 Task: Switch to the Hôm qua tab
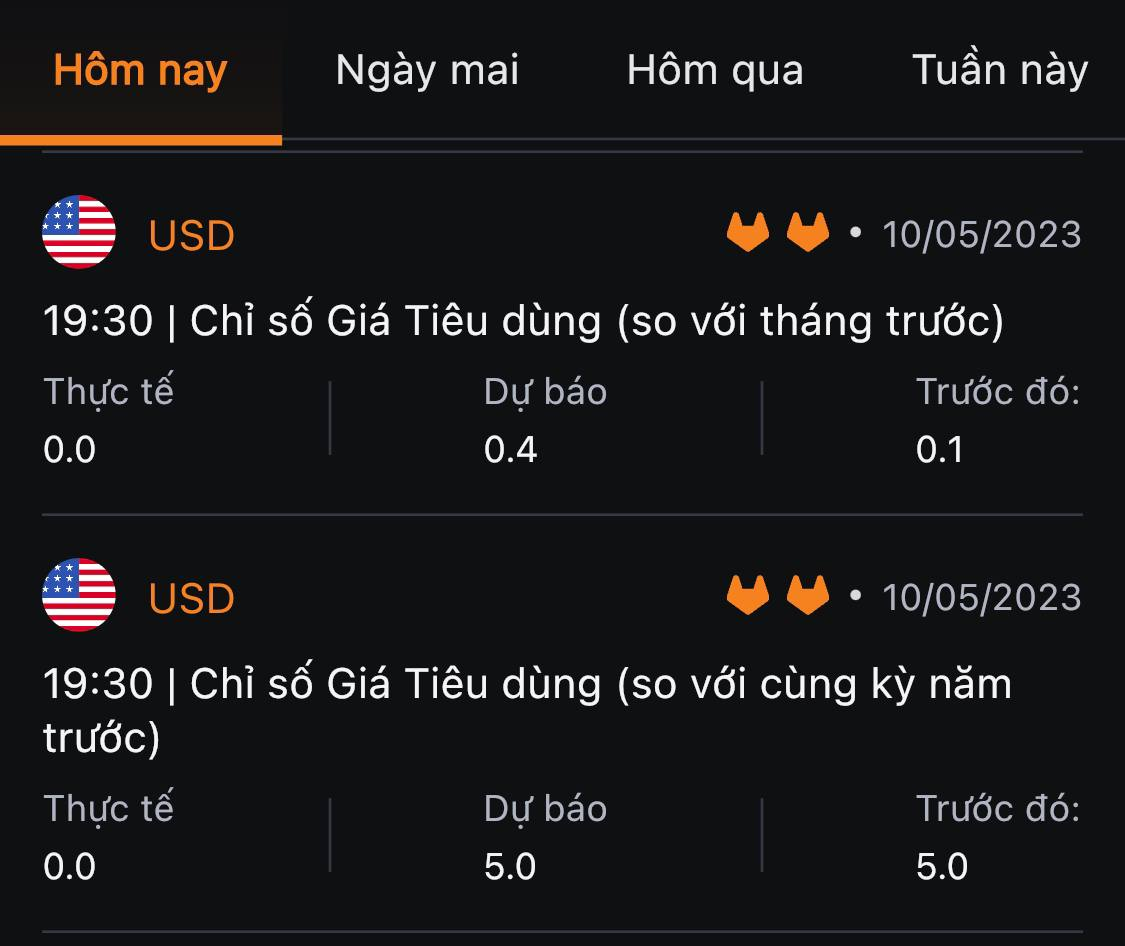(714, 71)
